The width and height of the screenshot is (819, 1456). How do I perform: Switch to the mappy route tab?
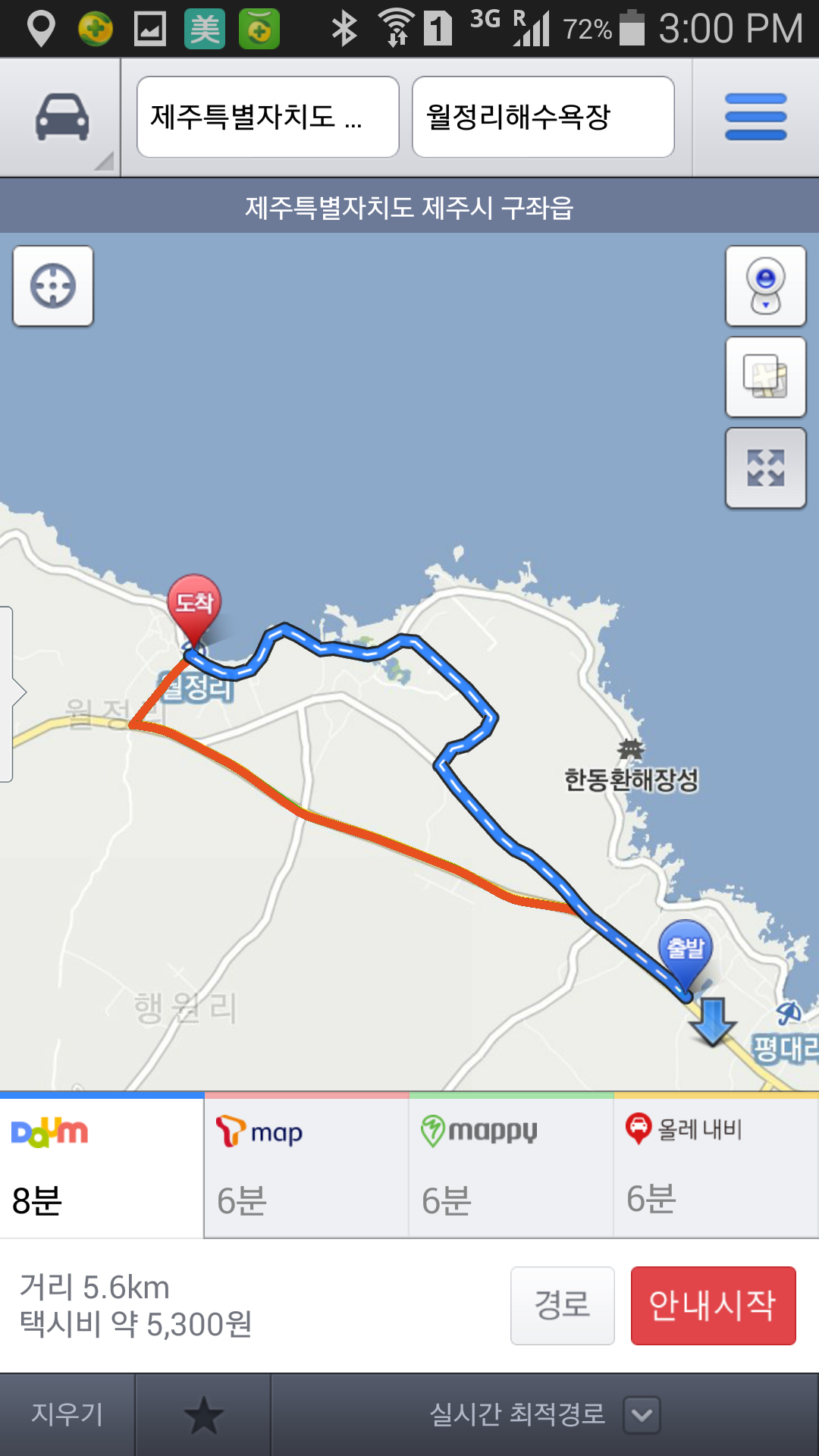point(511,1166)
